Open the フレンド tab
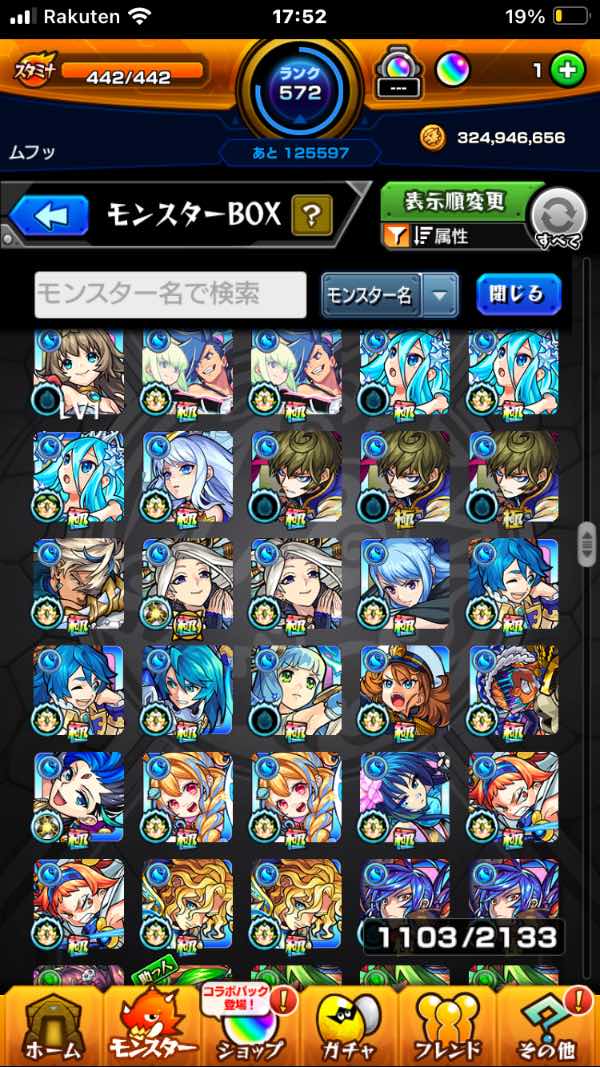The width and height of the screenshot is (600, 1067). pyautogui.click(x=448, y=1025)
